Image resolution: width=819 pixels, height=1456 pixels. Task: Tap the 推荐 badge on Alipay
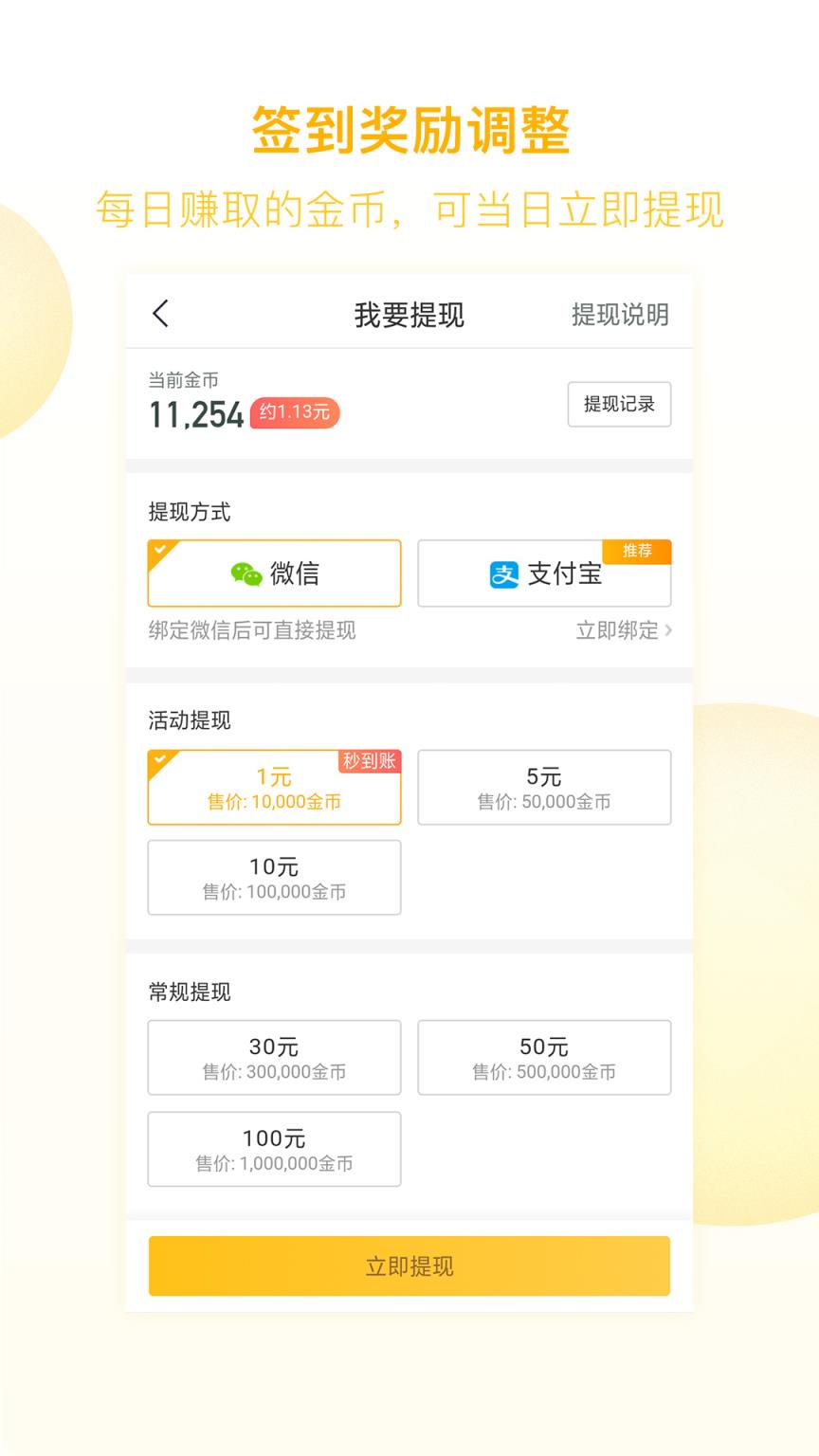click(638, 550)
